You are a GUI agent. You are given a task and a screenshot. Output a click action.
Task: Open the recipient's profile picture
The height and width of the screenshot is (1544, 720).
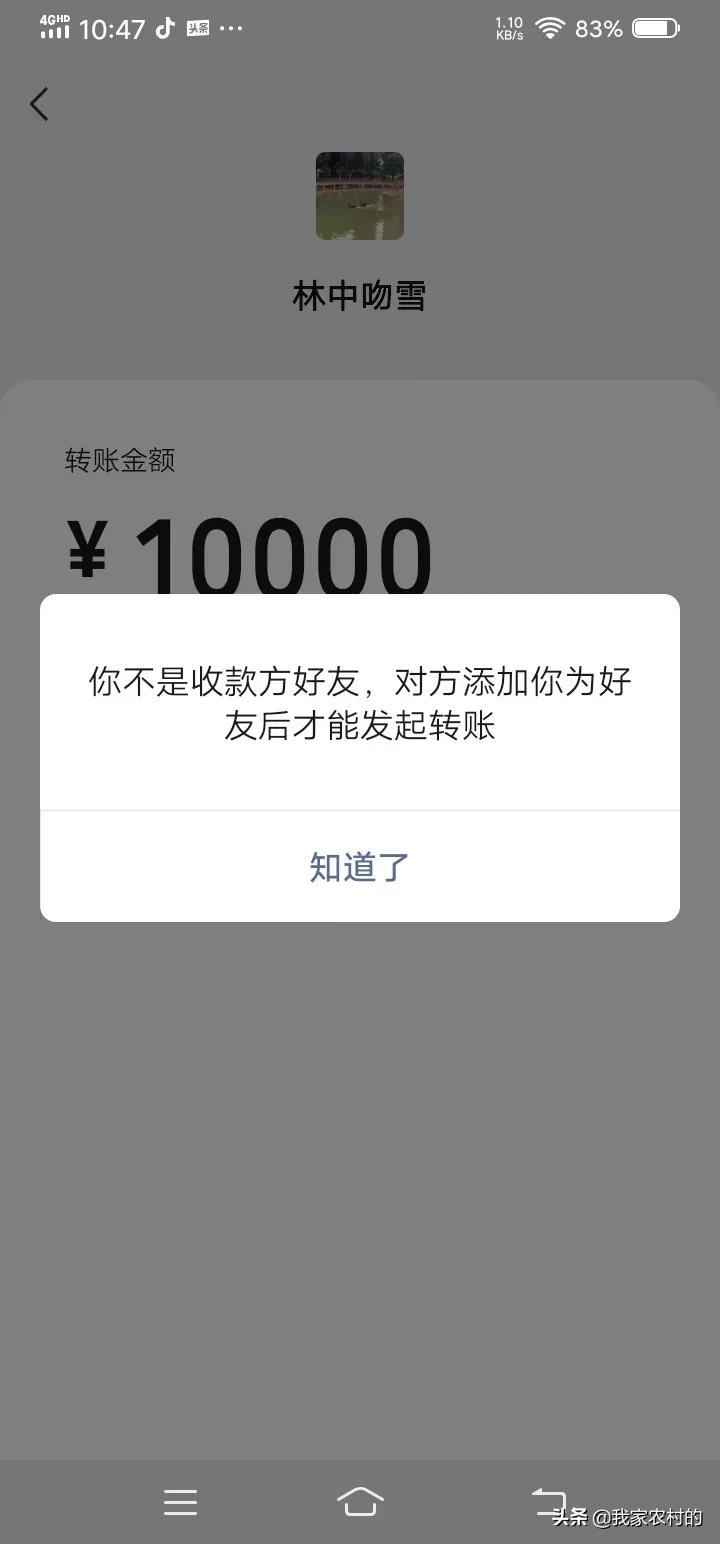359,196
